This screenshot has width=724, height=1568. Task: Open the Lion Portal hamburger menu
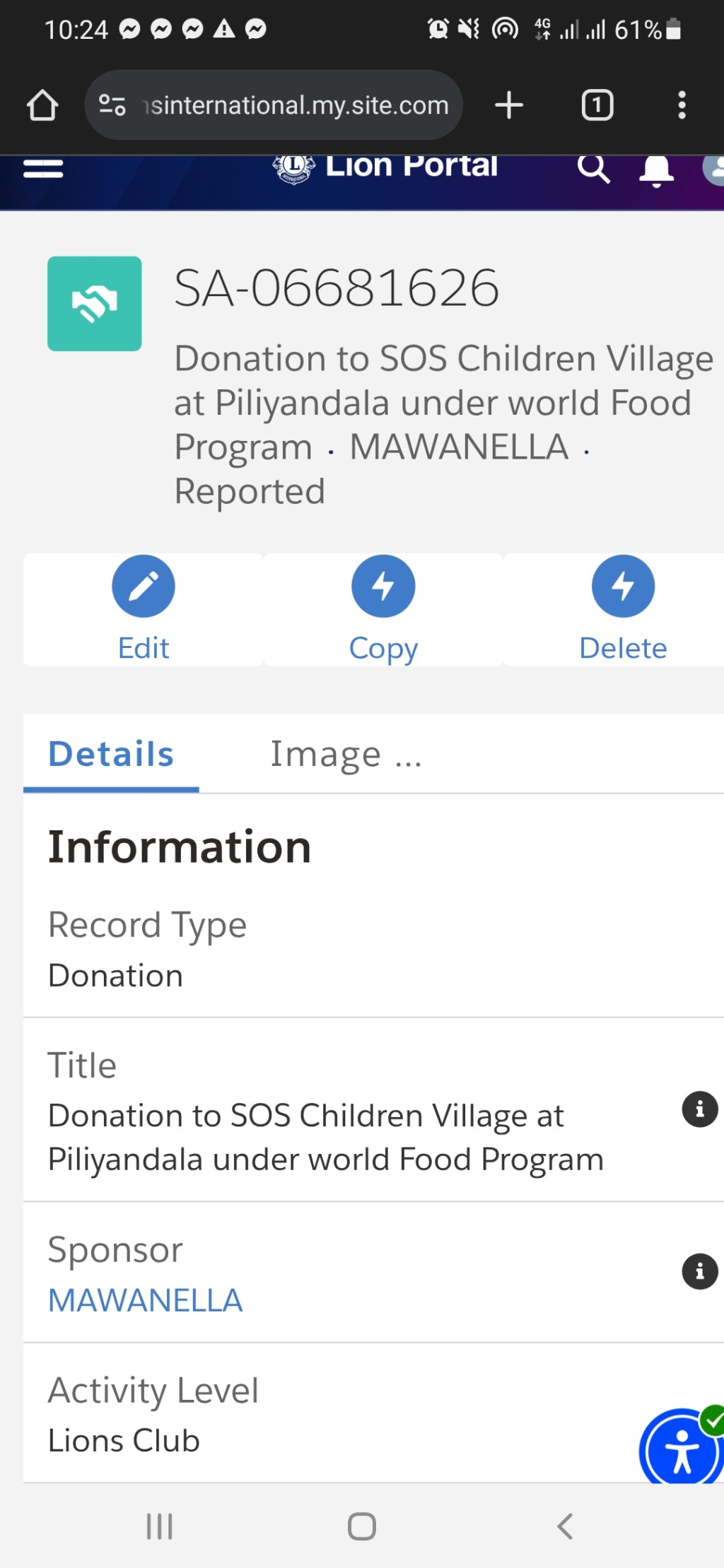[x=43, y=169]
